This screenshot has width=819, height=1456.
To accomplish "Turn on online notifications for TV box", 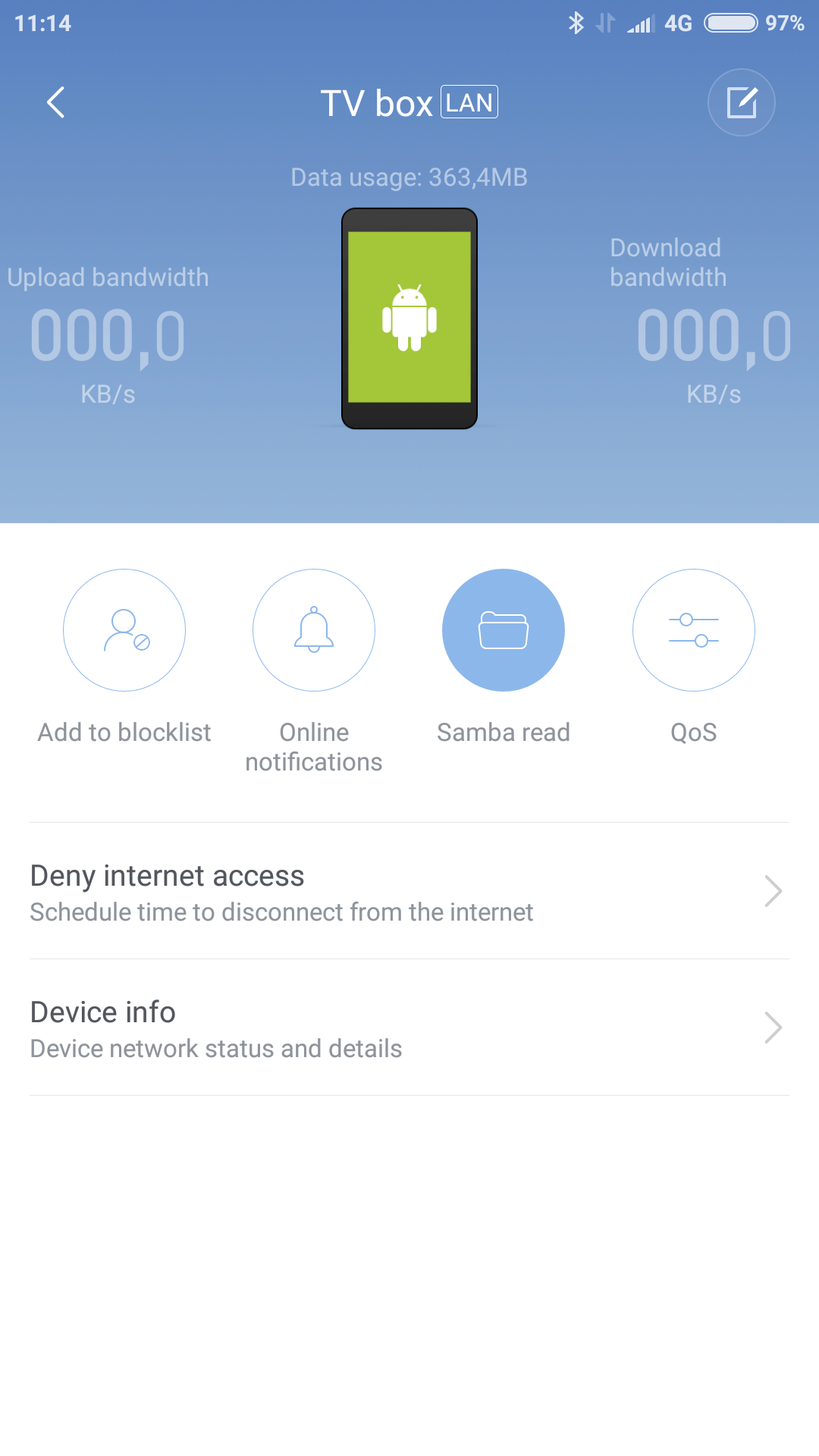I will [x=314, y=630].
